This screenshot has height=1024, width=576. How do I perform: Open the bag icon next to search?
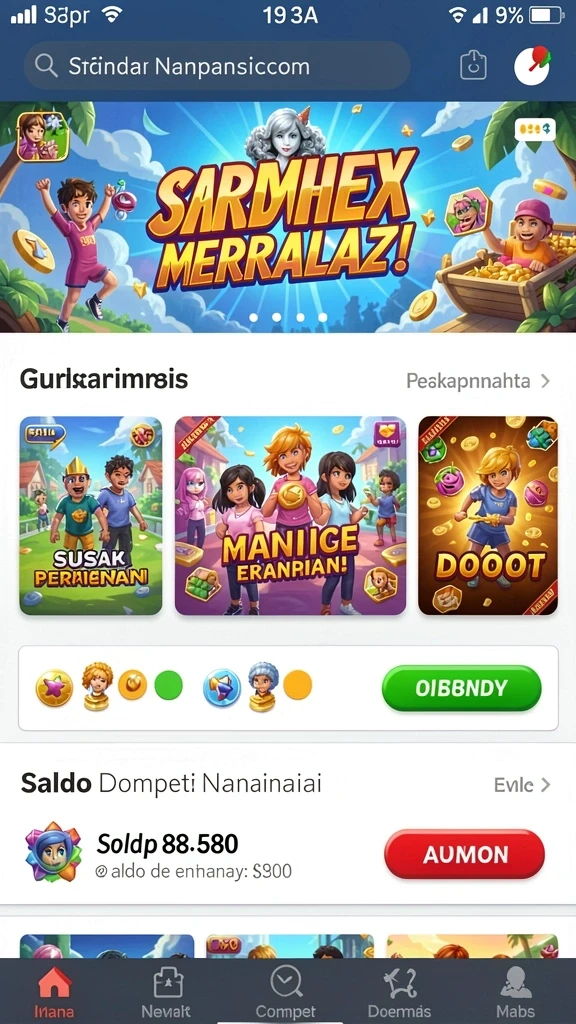pos(473,66)
